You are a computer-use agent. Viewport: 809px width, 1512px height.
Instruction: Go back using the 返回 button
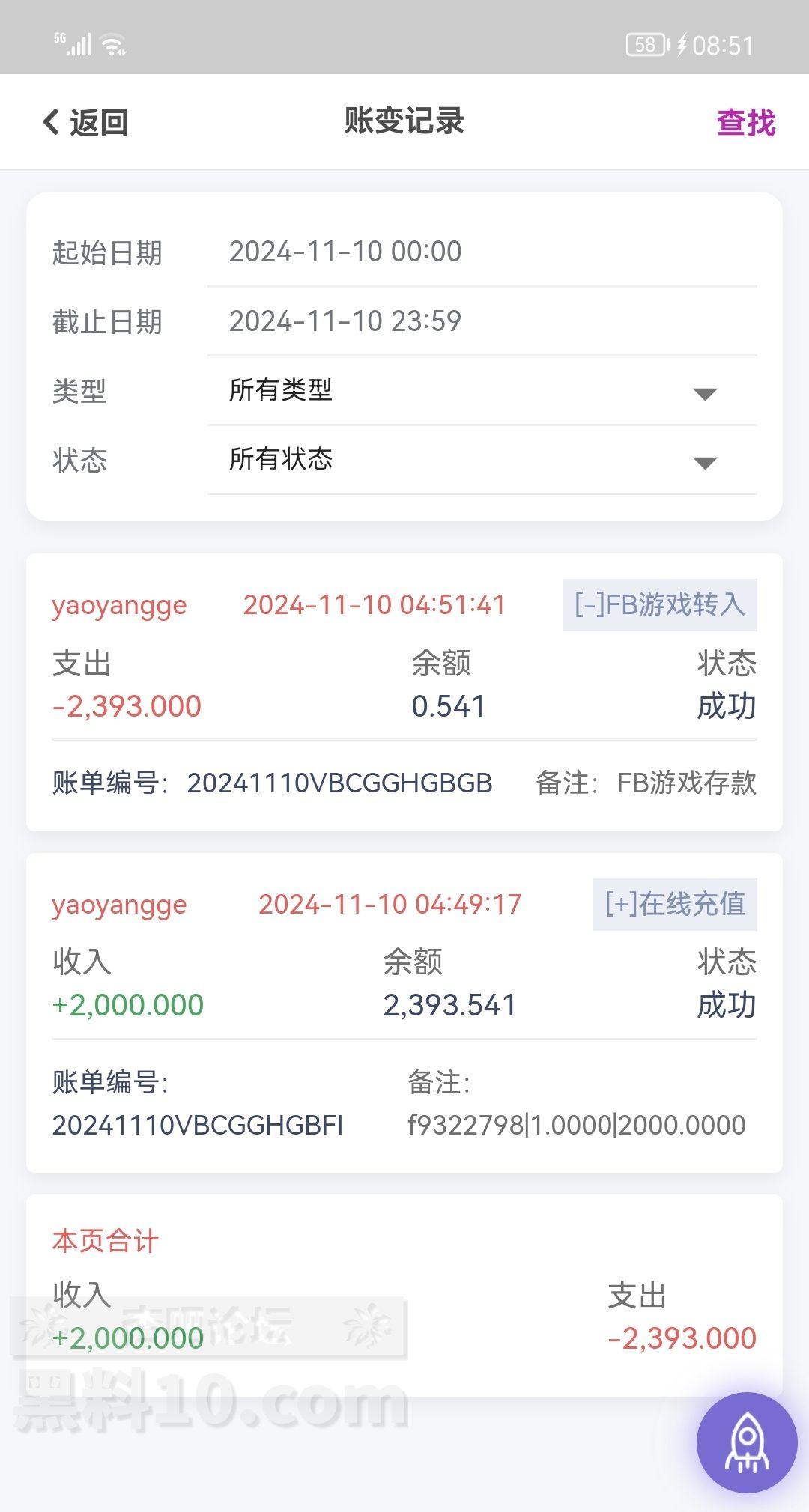(x=85, y=122)
